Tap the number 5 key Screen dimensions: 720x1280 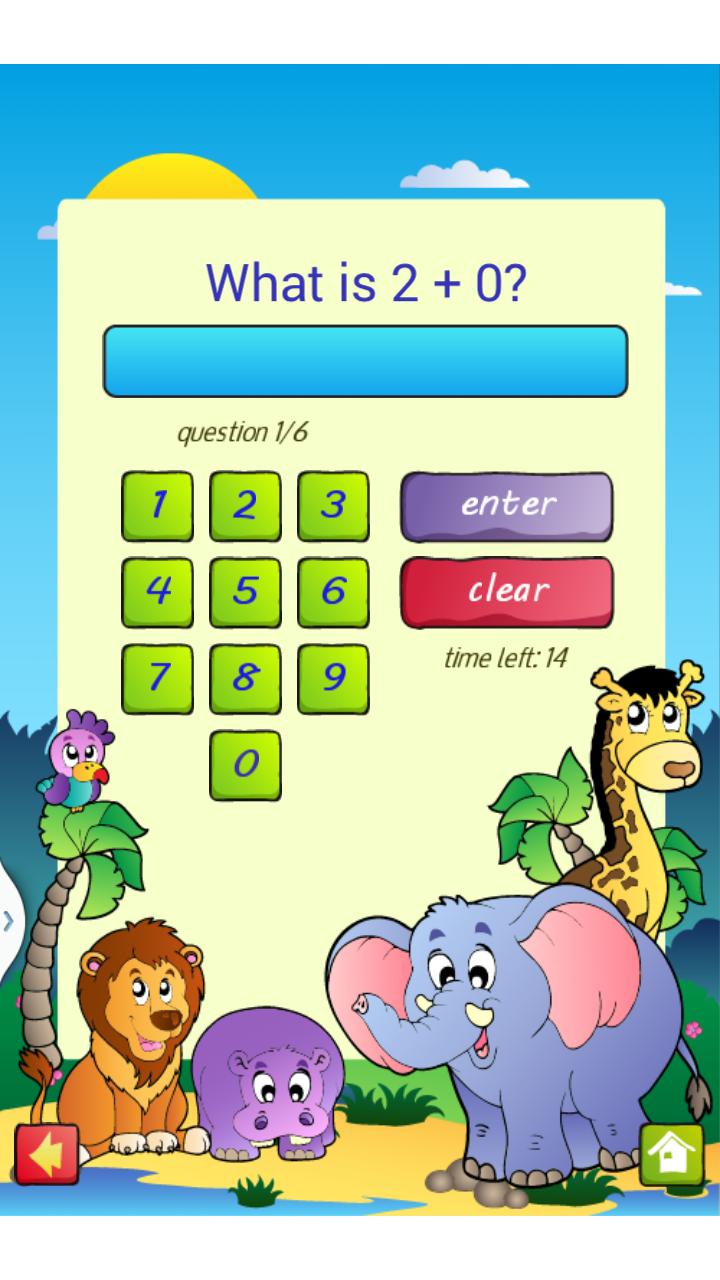click(245, 590)
